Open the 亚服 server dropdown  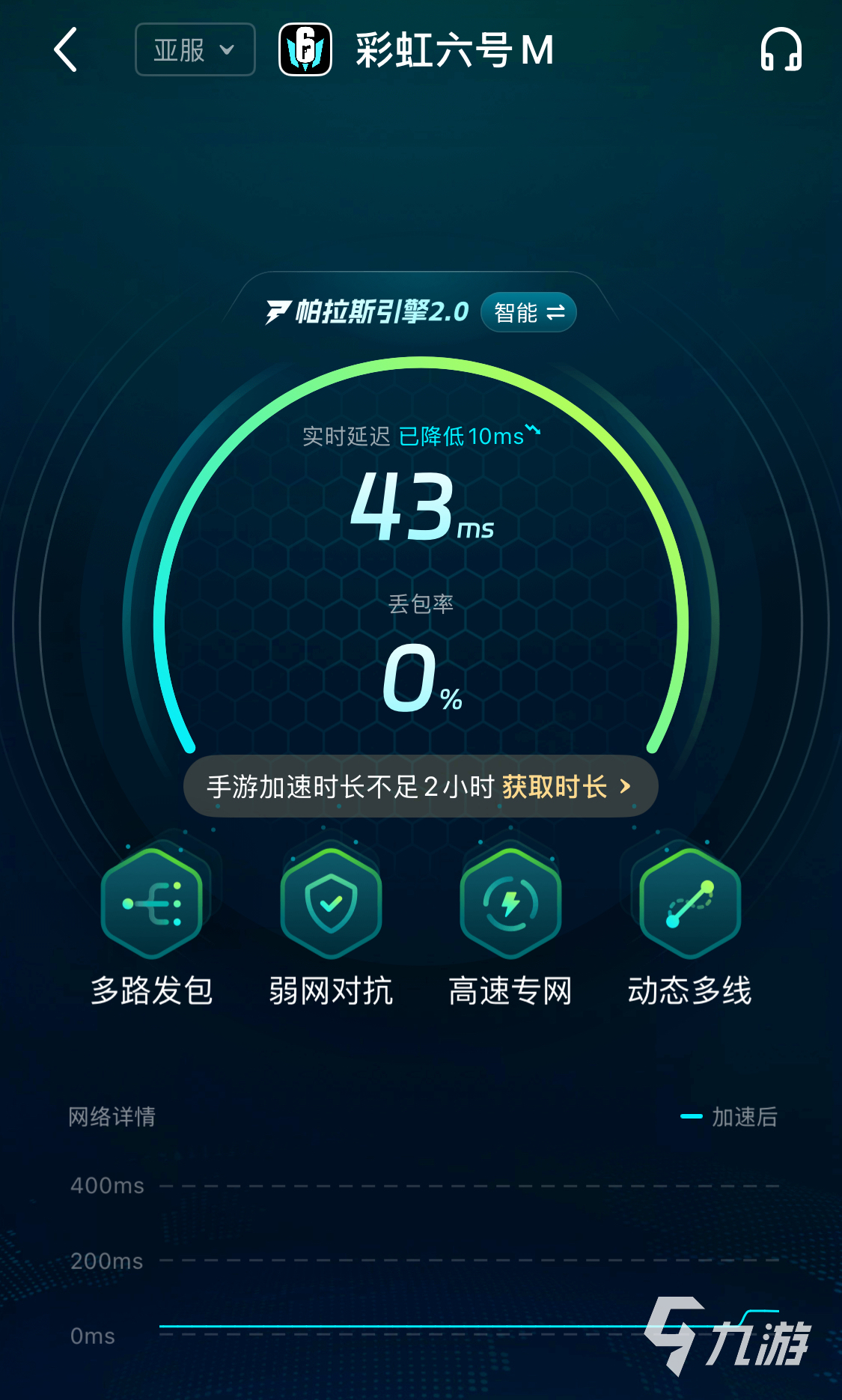tap(195, 50)
